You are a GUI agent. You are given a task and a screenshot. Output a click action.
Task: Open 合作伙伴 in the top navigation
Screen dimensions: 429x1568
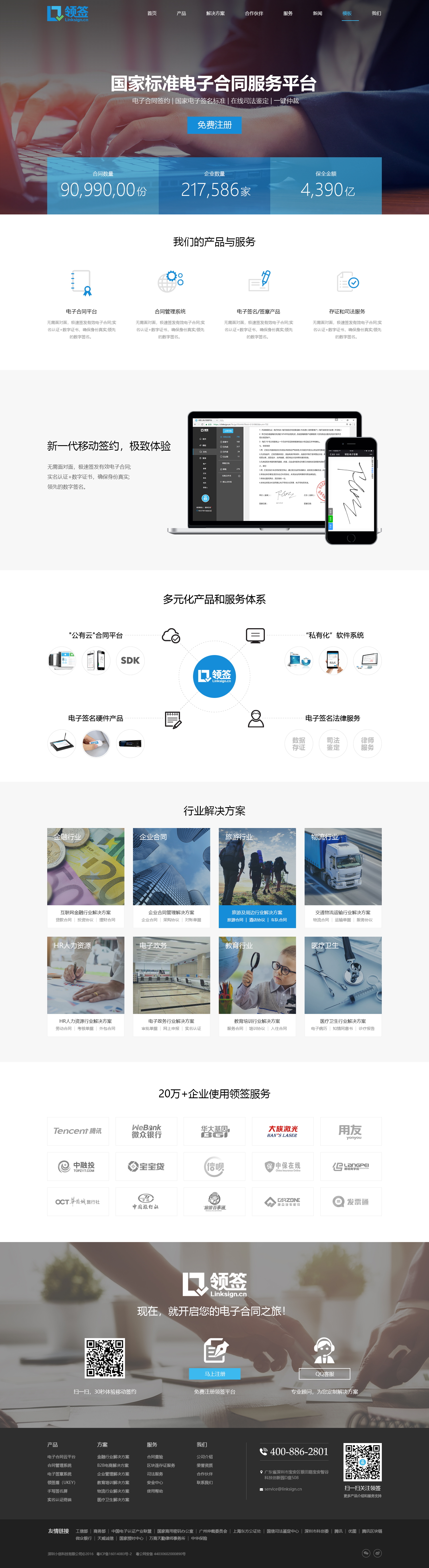[254, 13]
